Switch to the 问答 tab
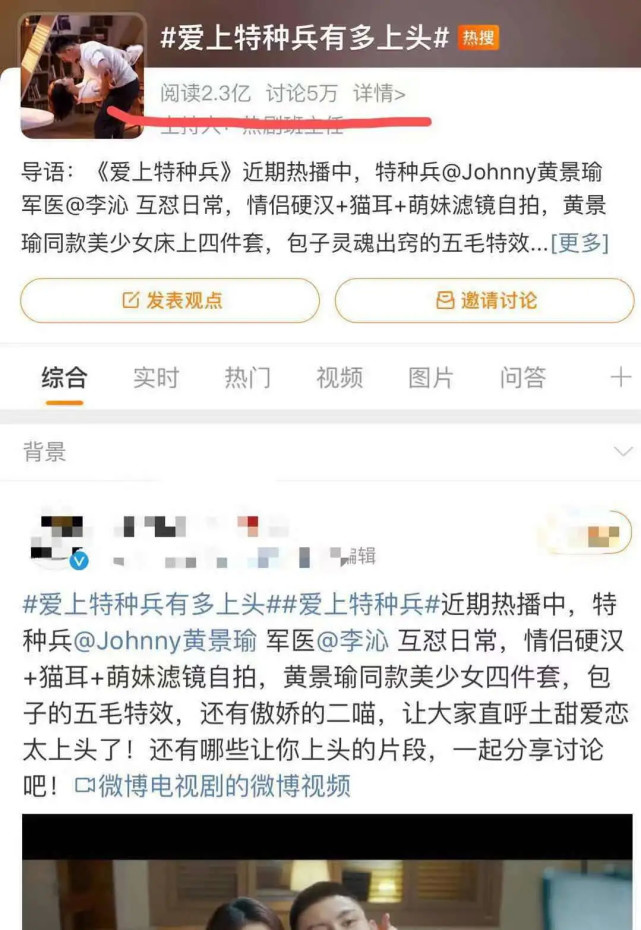The height and width of the screenshot is (930, 641). point(523,377)
